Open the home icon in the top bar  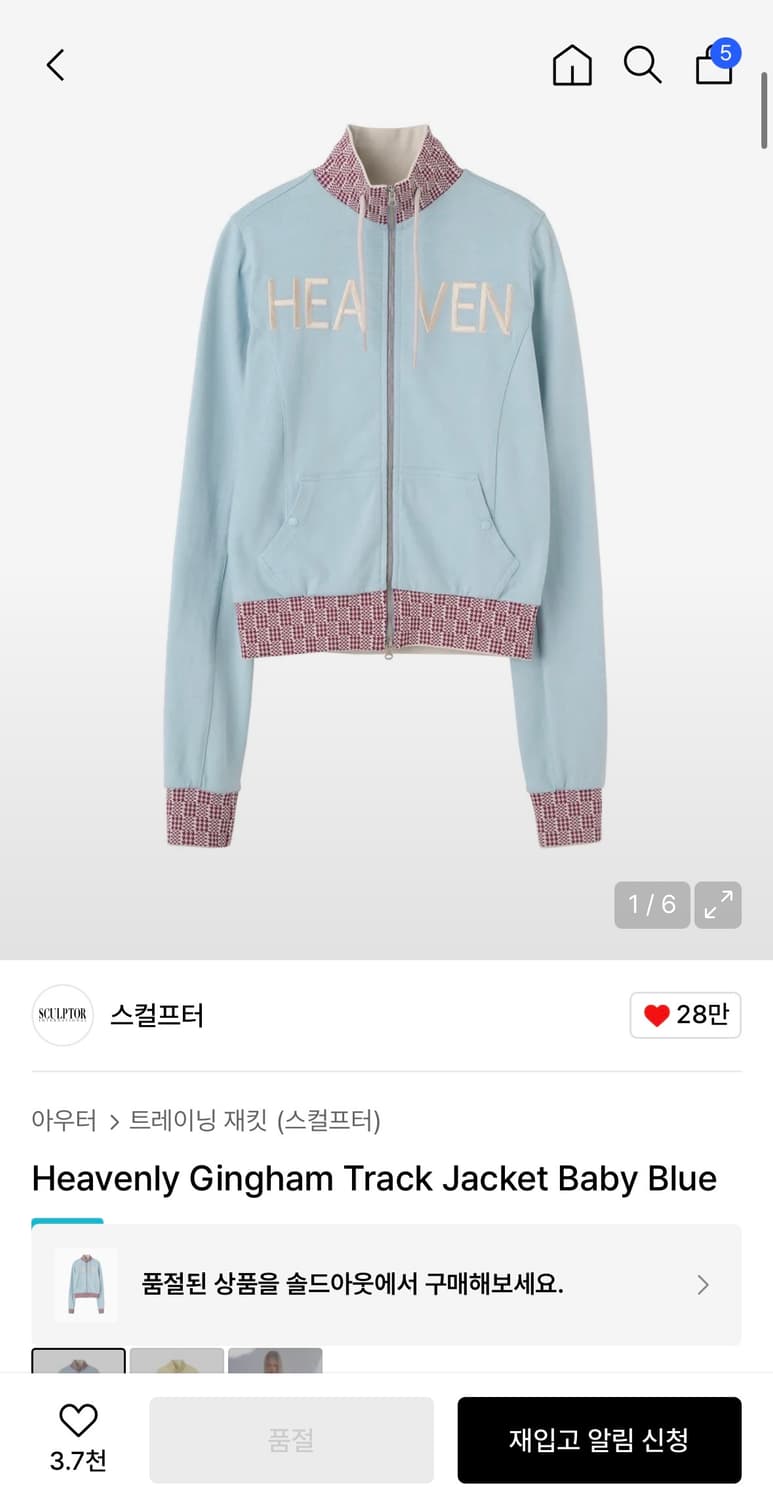pyautogui.click(x=572, y=66)
